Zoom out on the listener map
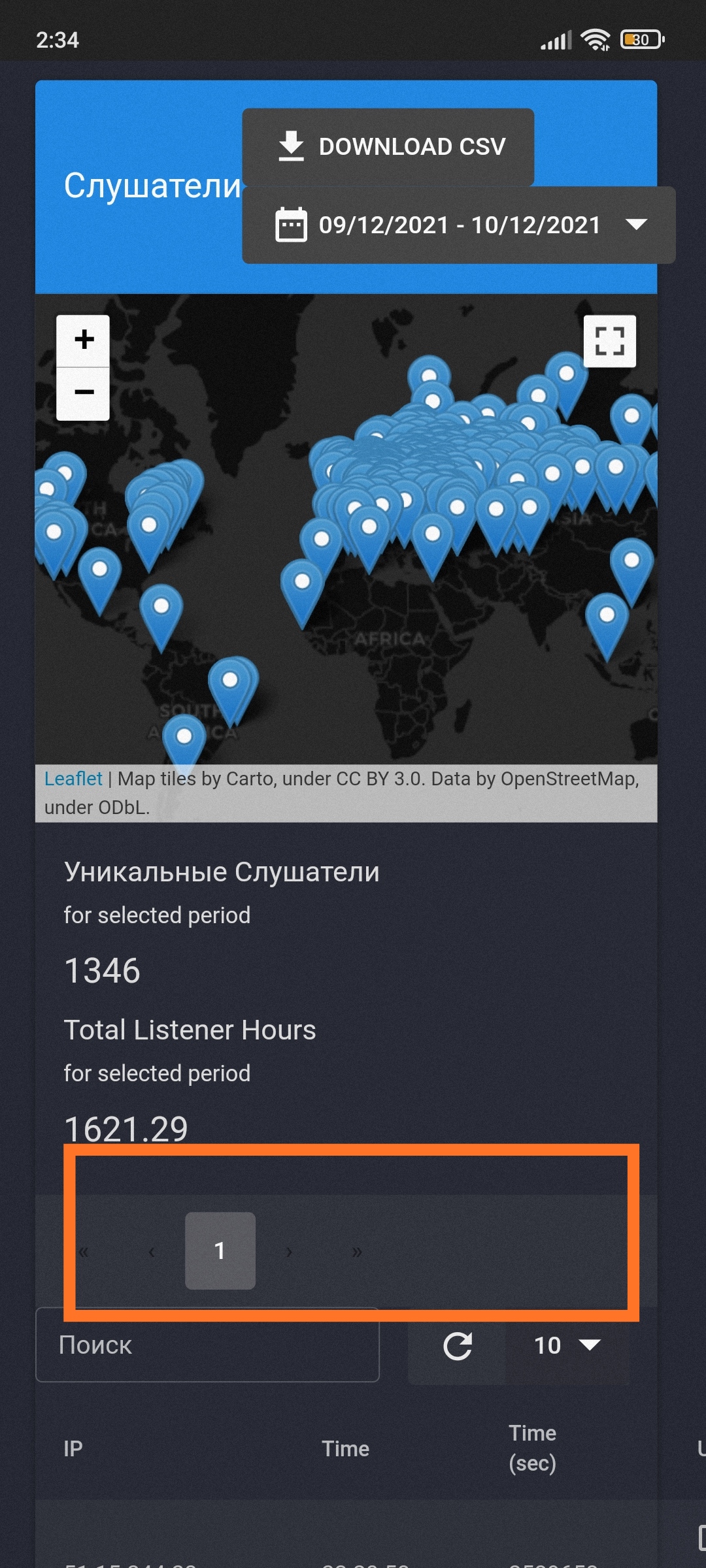Viewport: 706px width, 1568px height. pos(84,391)
